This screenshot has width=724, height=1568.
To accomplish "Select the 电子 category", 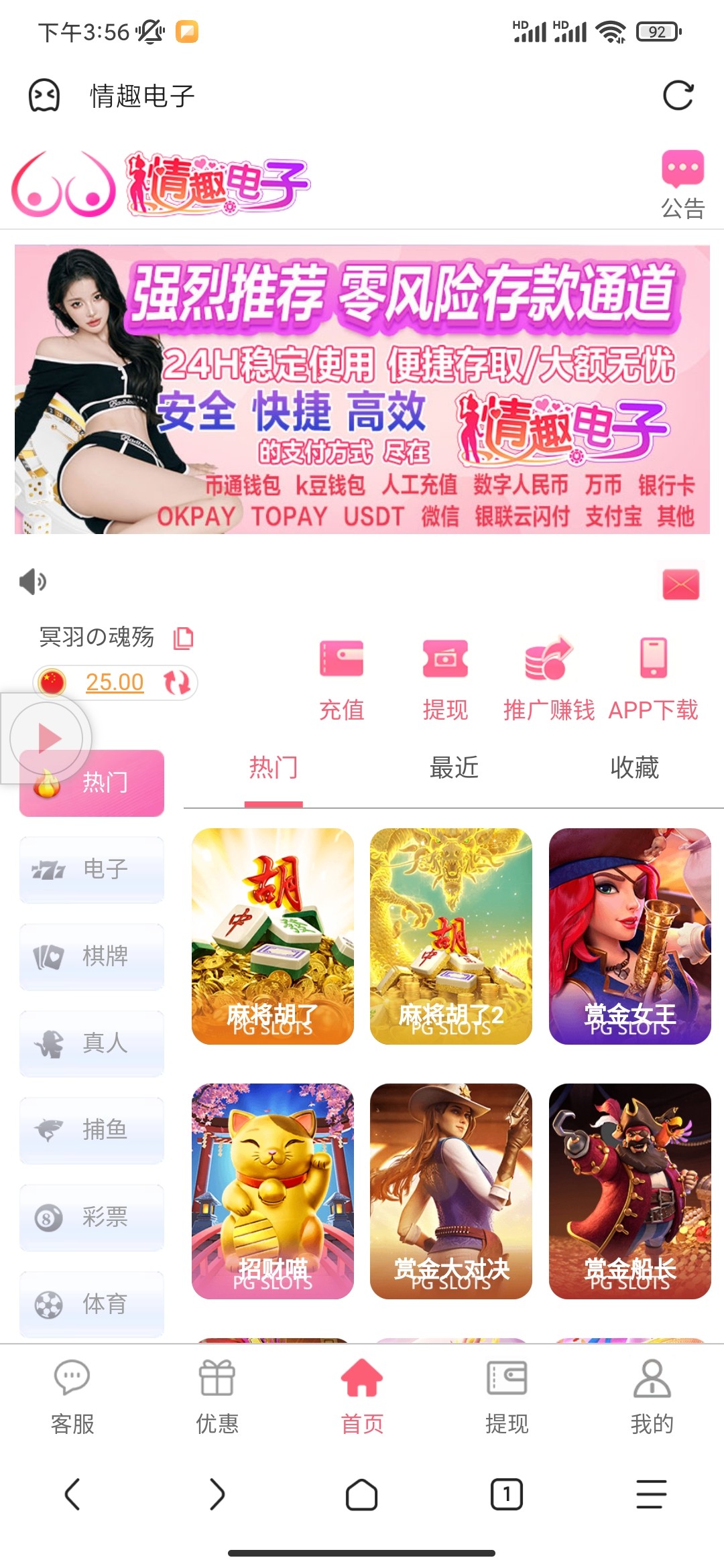I will pos(92,870).
